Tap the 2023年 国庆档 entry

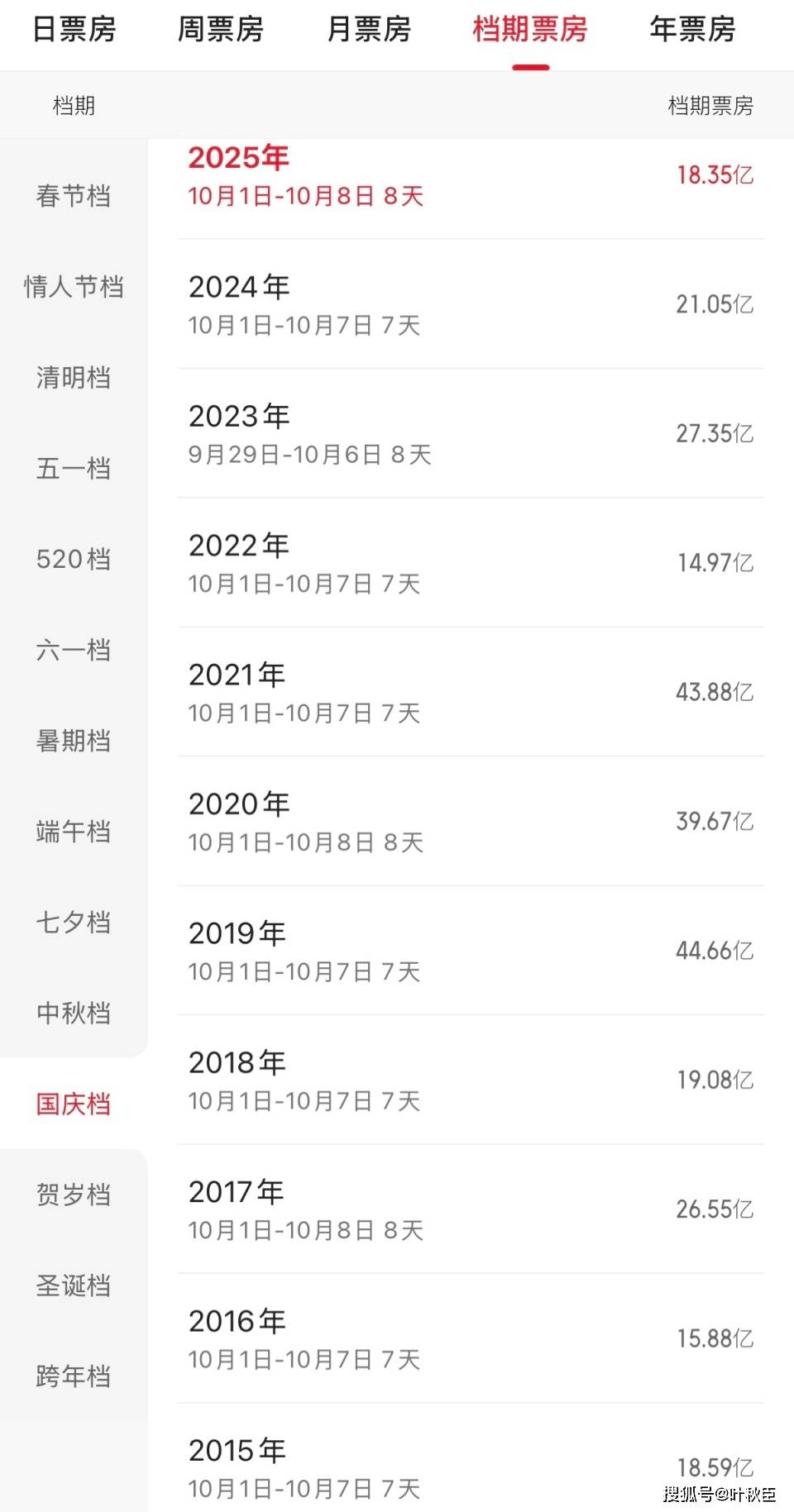pyautogui.click(x=470, y=433)
